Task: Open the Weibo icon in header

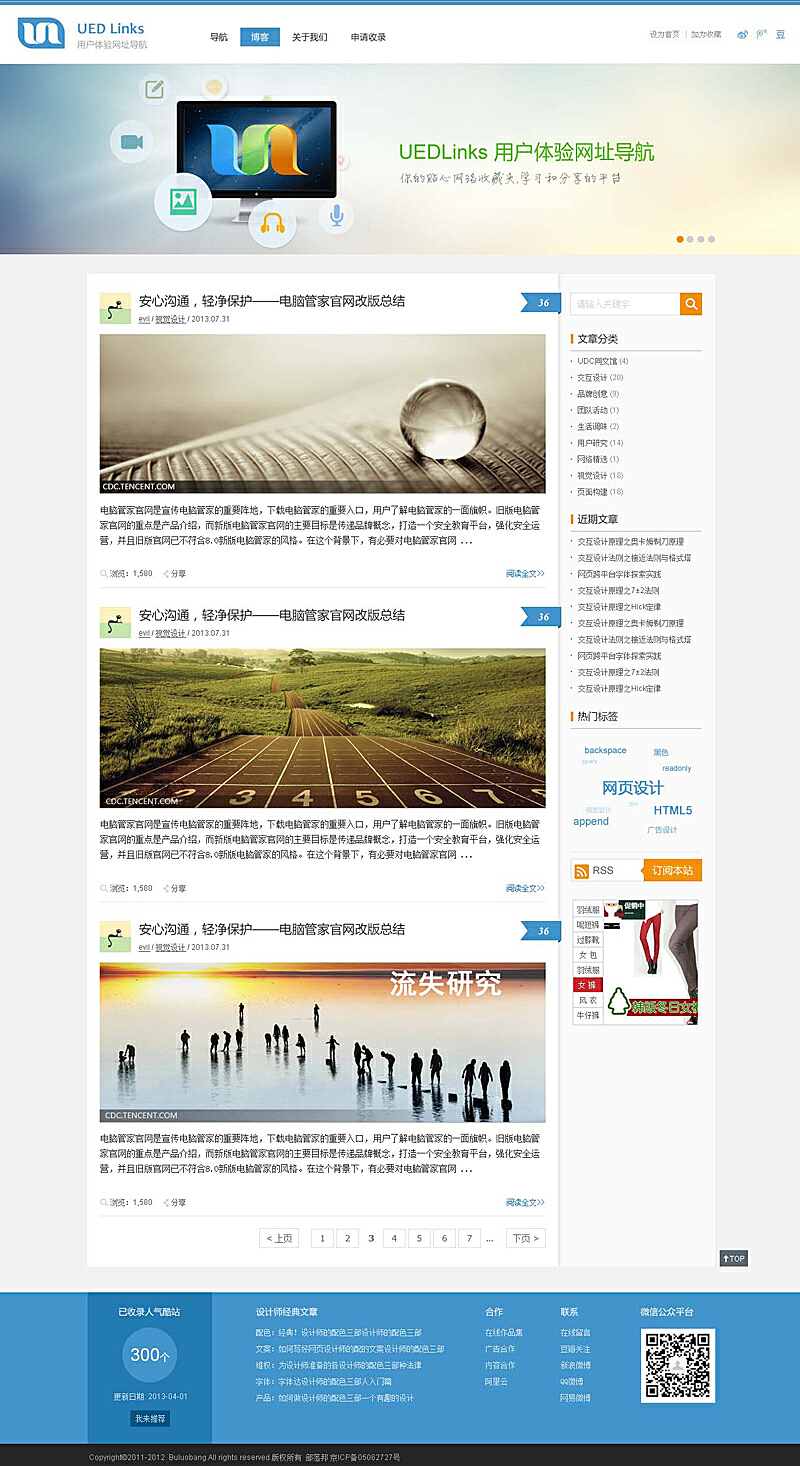Action: (742, 34)
